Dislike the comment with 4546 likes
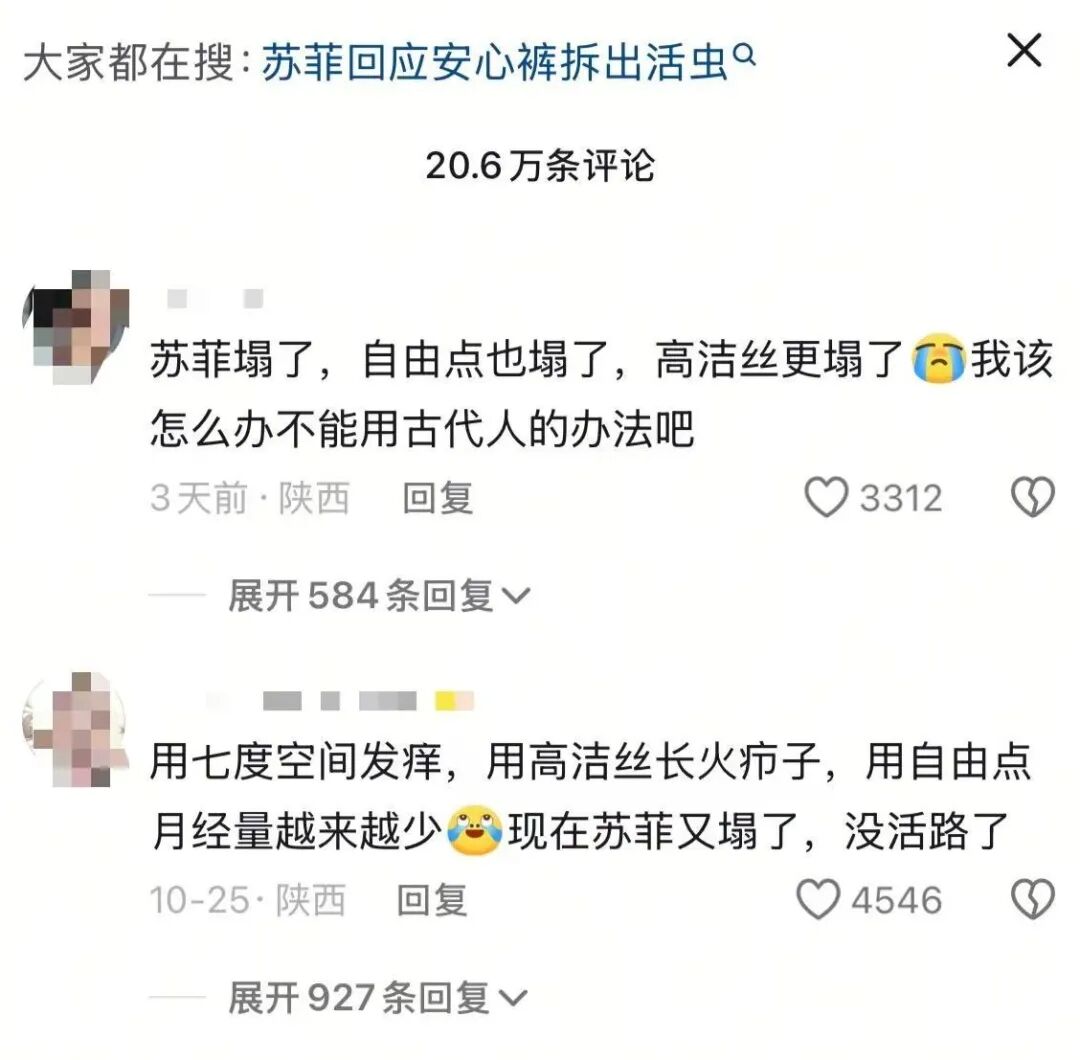This screenshot has width=1080, height=1060. tap(1033, 900)
